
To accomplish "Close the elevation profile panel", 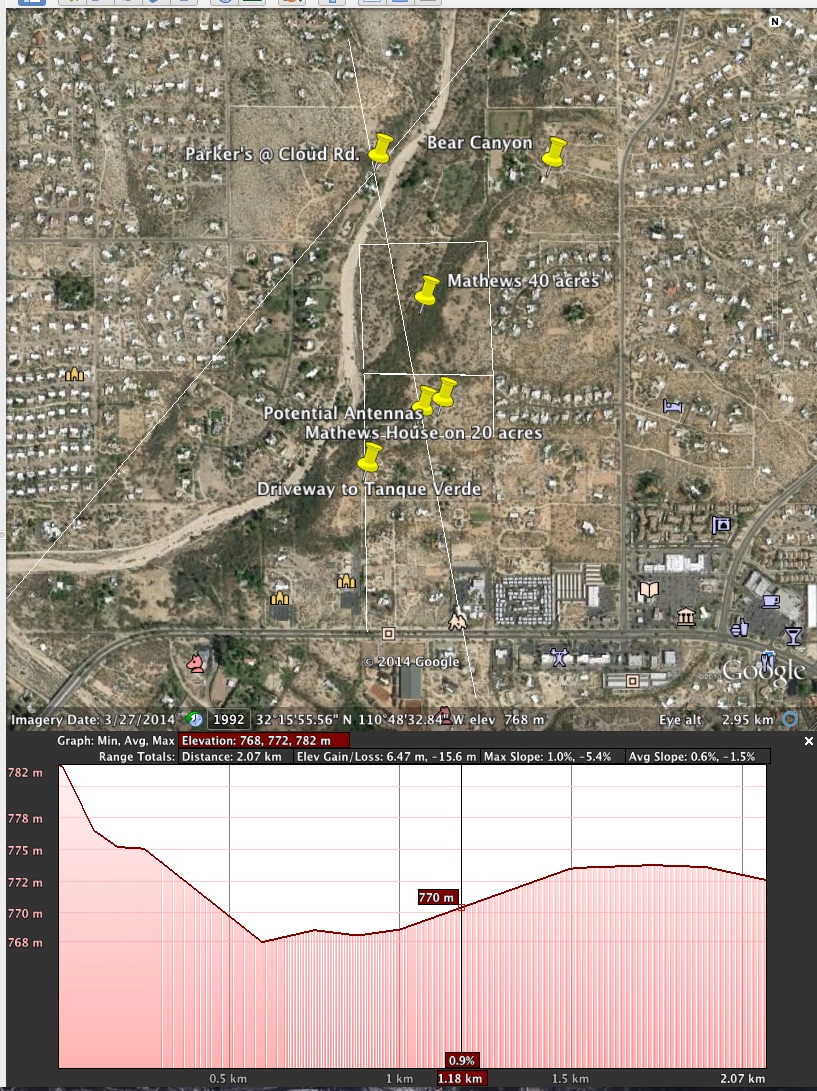I will 809,741.
